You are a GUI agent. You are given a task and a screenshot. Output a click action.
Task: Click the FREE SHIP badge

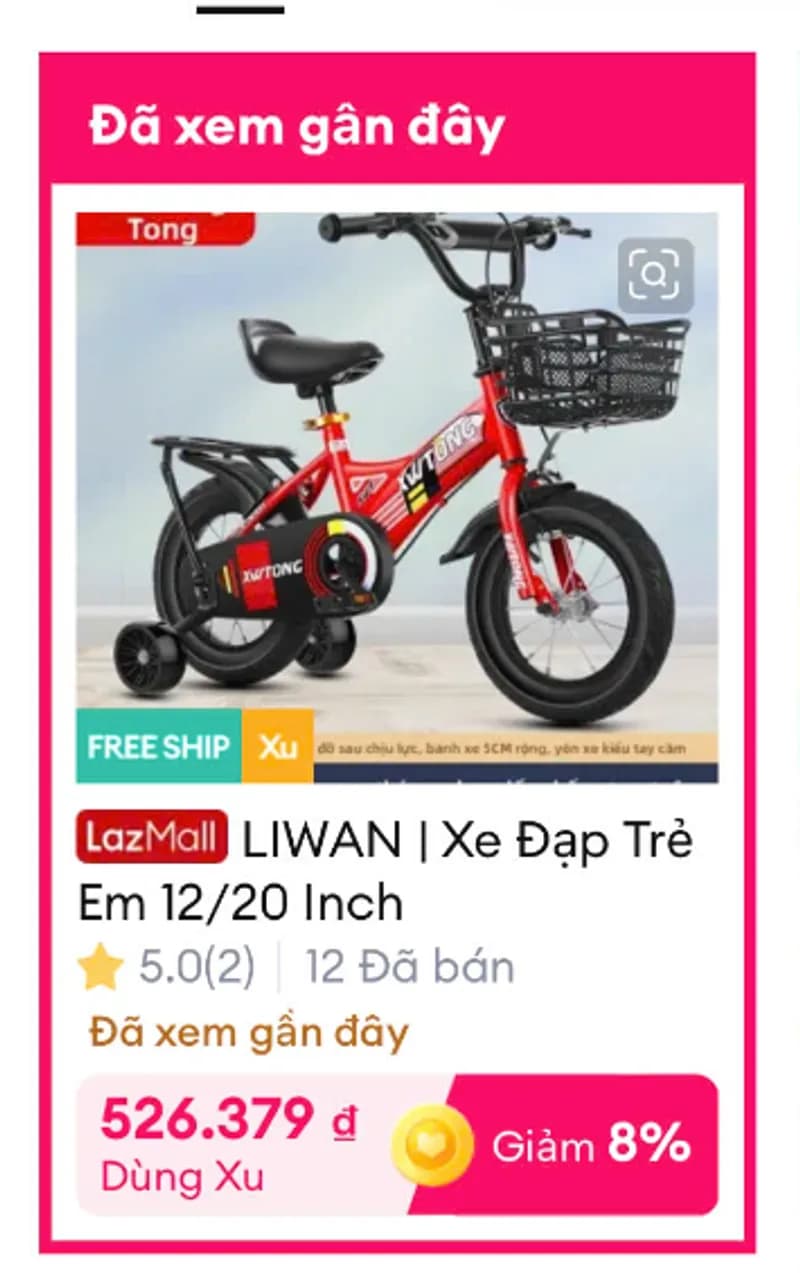point(157,747)
